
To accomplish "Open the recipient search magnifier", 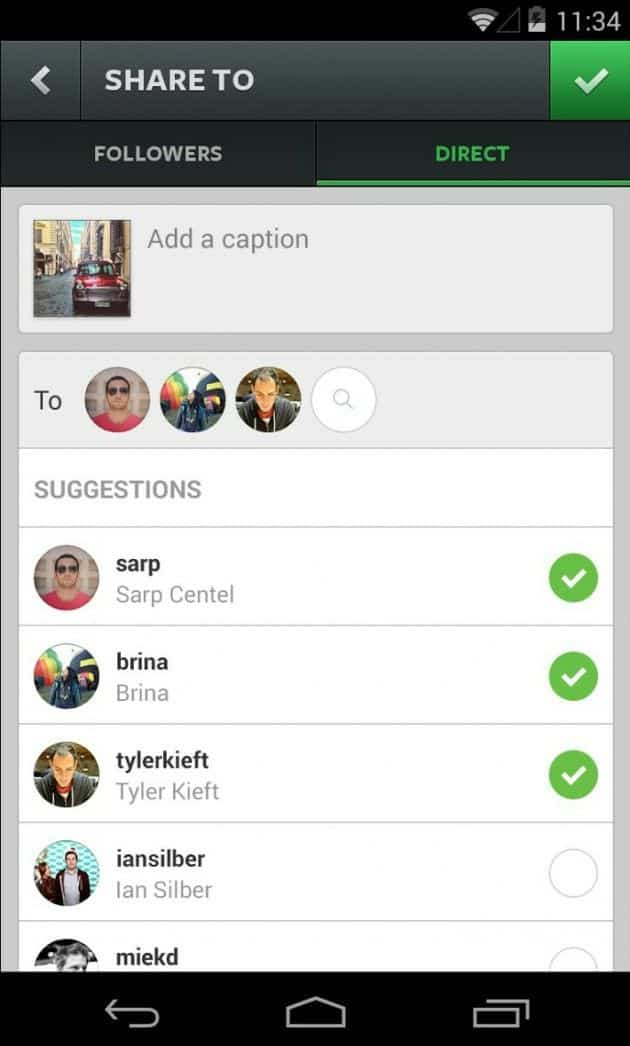I will (x=343, y=400).
